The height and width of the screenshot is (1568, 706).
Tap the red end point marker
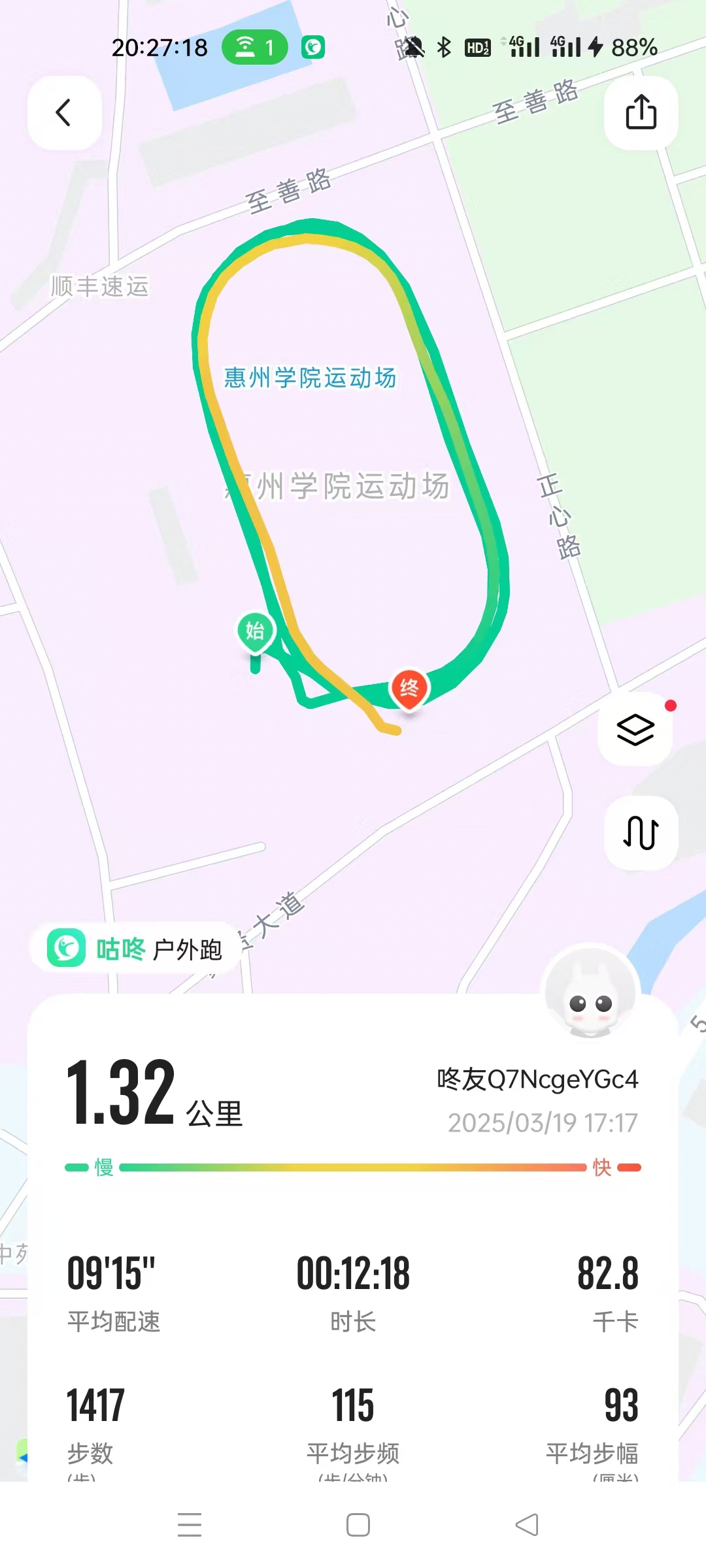409,688
